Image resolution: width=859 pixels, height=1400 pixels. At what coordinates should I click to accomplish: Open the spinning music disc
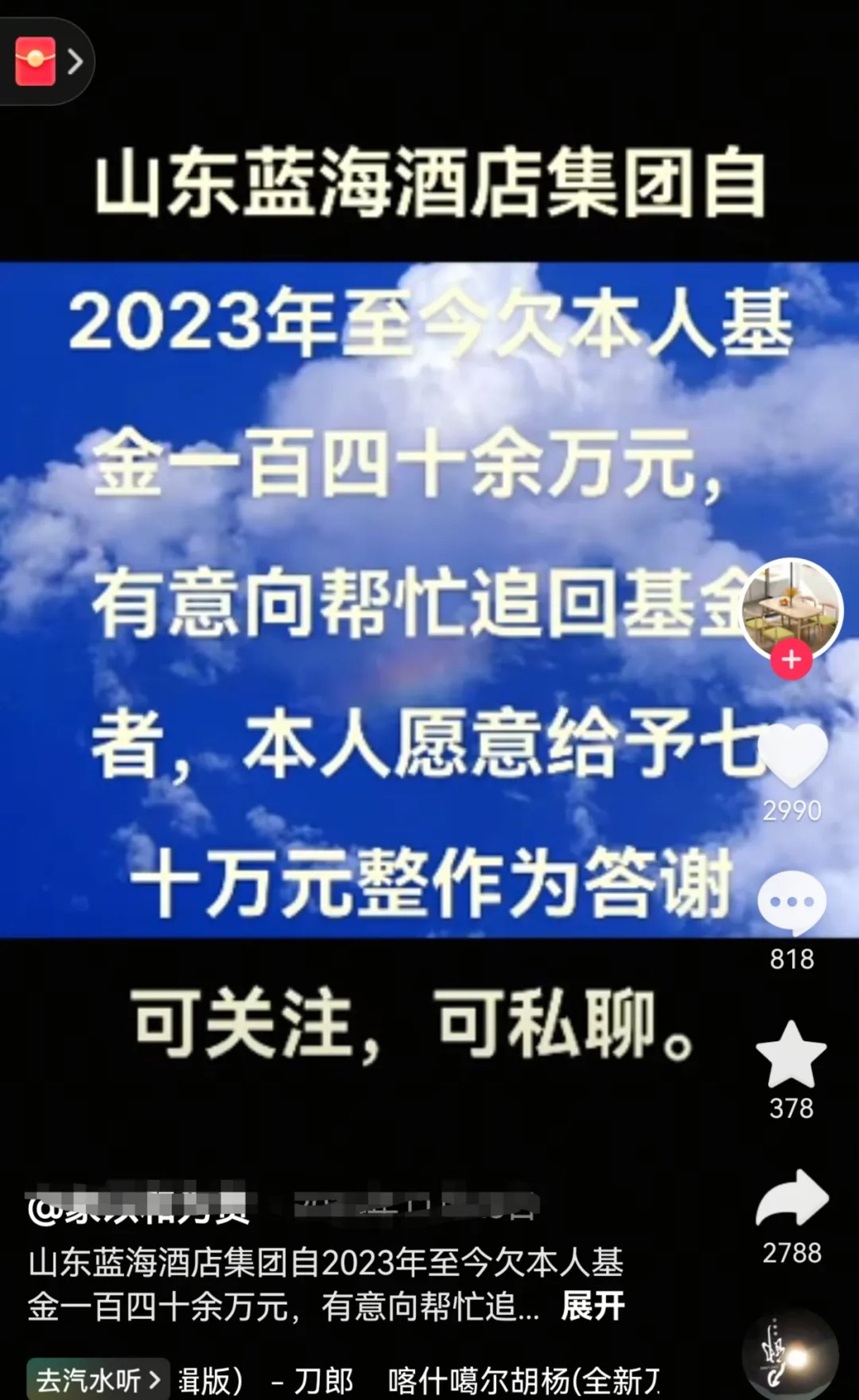point(790,1357)
